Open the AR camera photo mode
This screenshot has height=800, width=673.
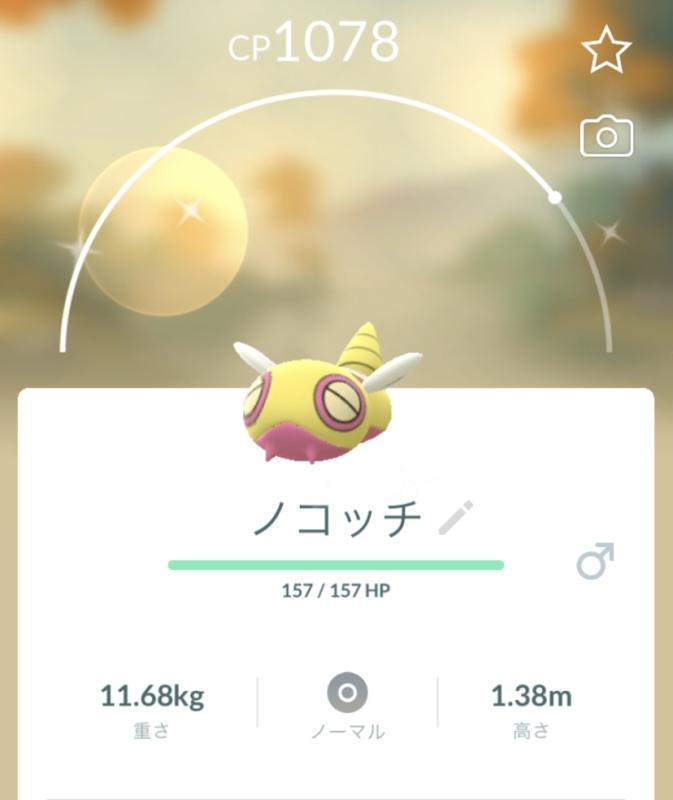pos(606,137)
